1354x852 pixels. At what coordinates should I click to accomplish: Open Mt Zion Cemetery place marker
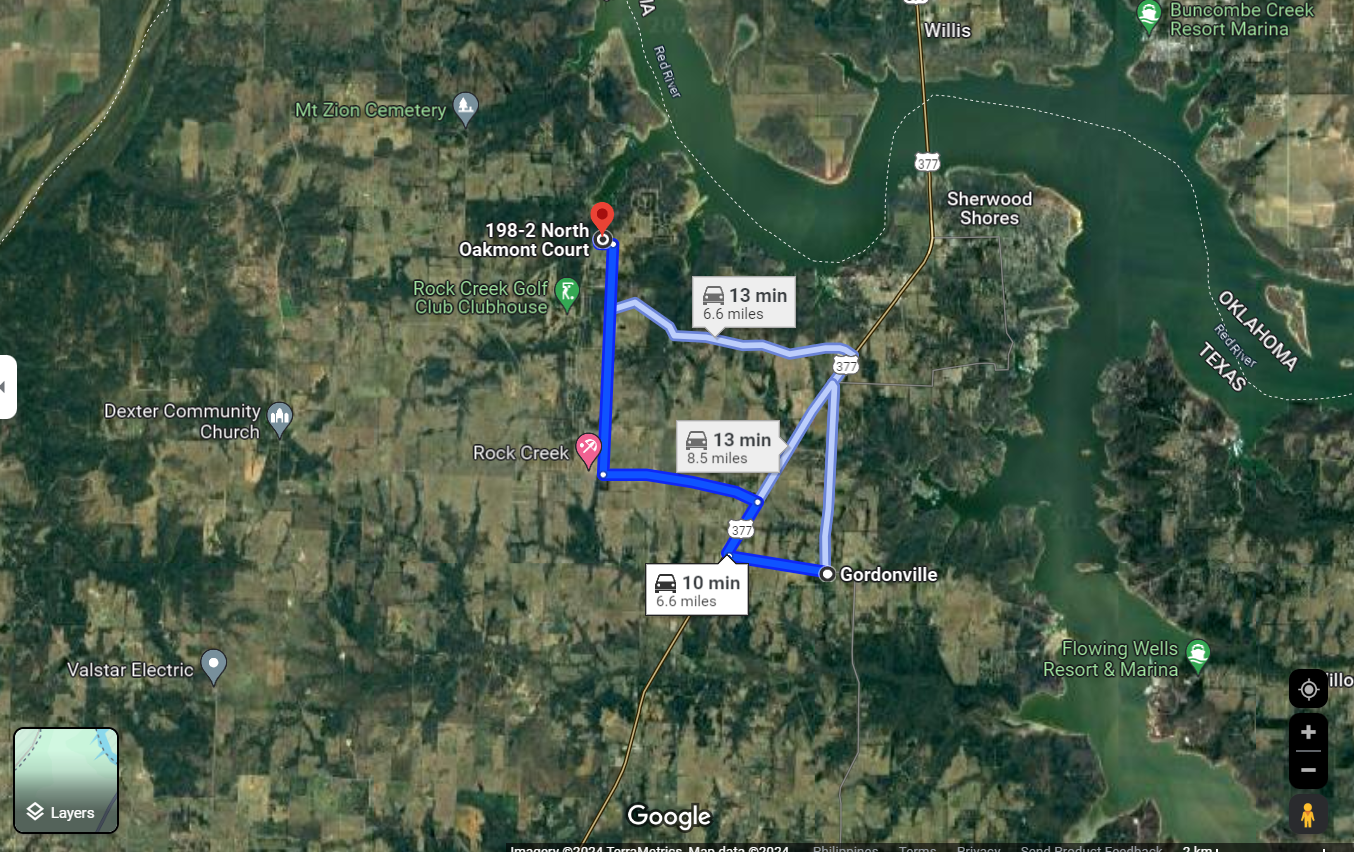465,107
